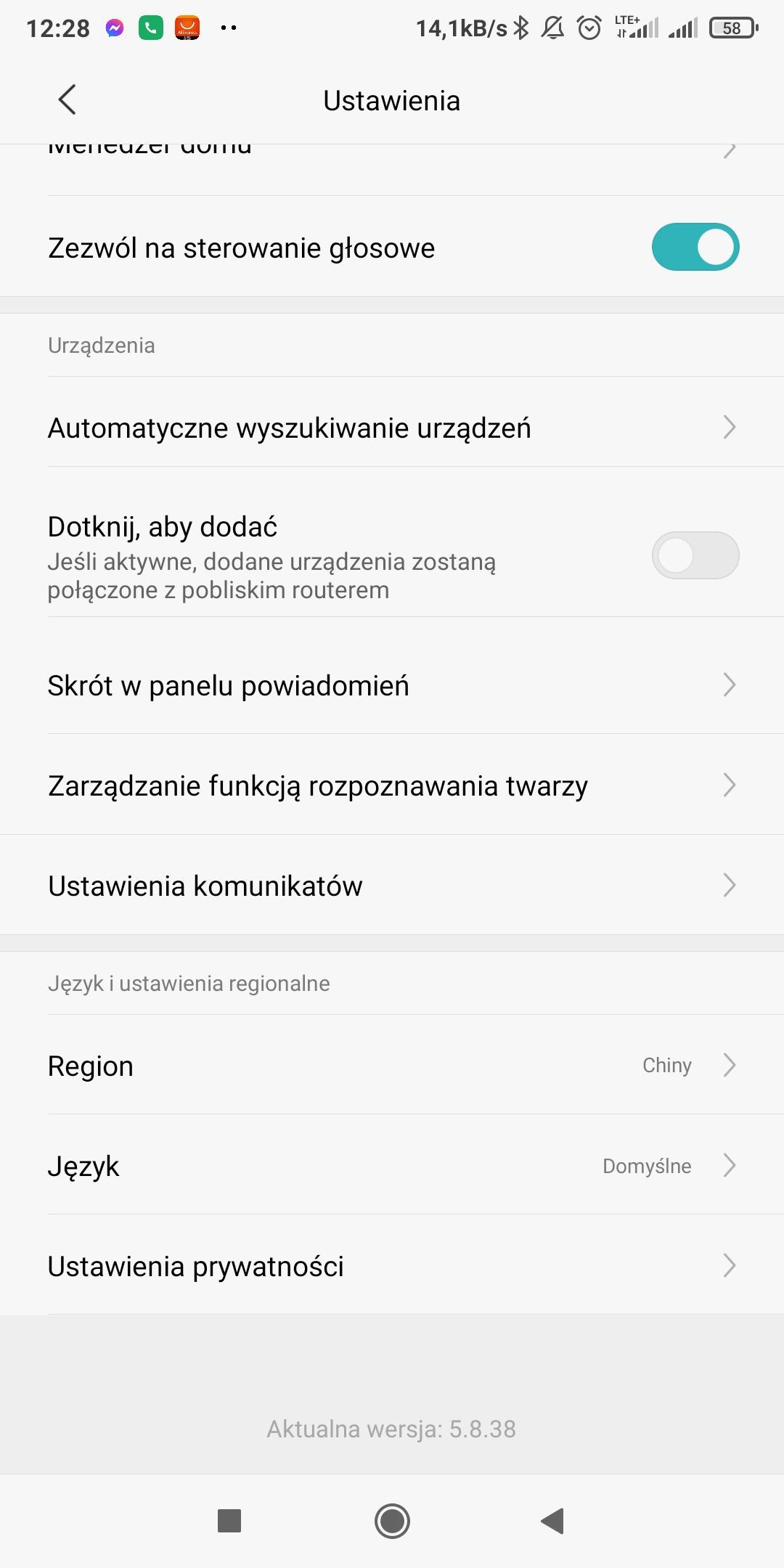This screenshot has width=784, height=1568.
Task: Tap the system home button
Action: tap(392, 1521)
